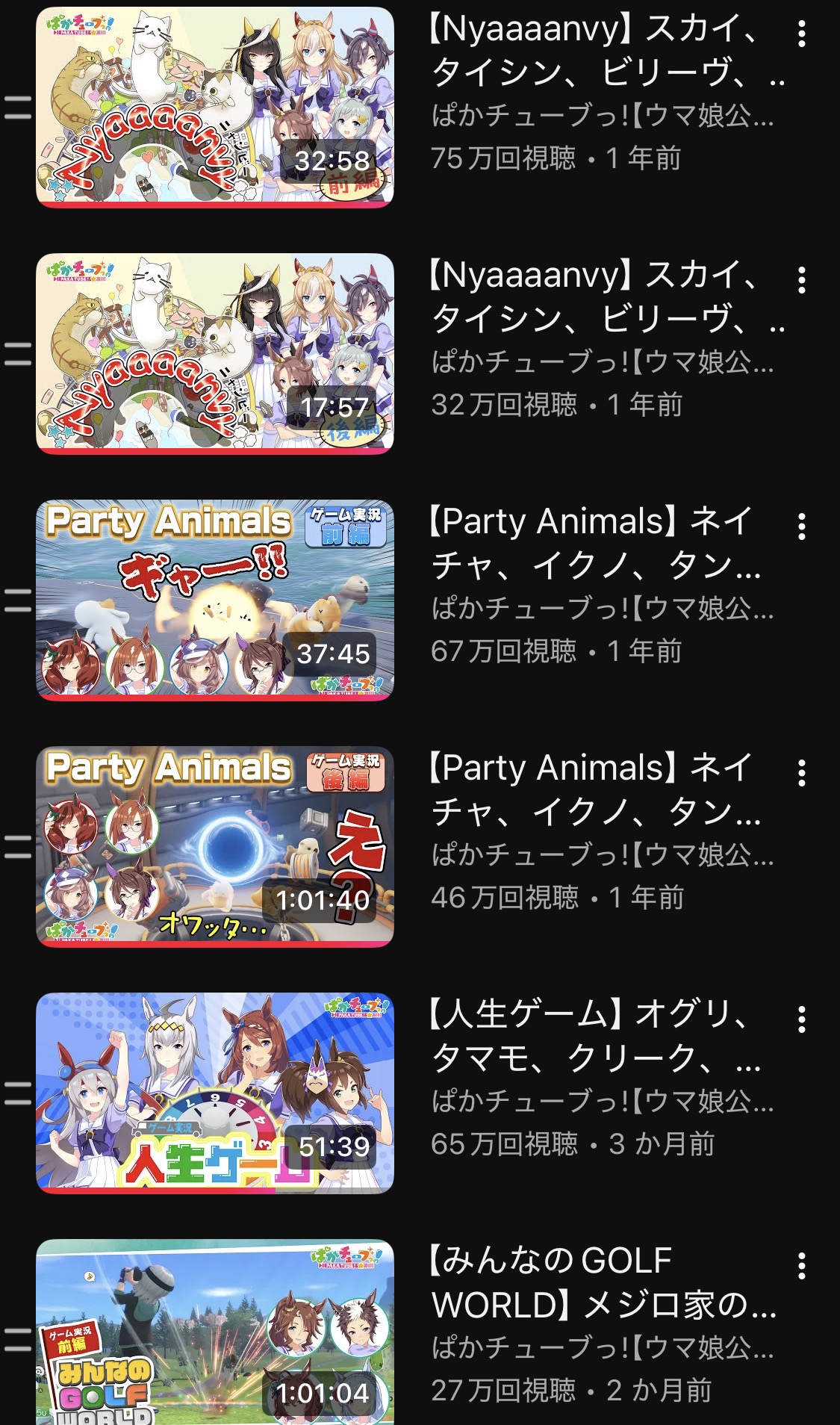Open options menu for 75万回視聴 Nyaaaanvy video
This screenshot has width=840, height=1425.
click(801, 34)
